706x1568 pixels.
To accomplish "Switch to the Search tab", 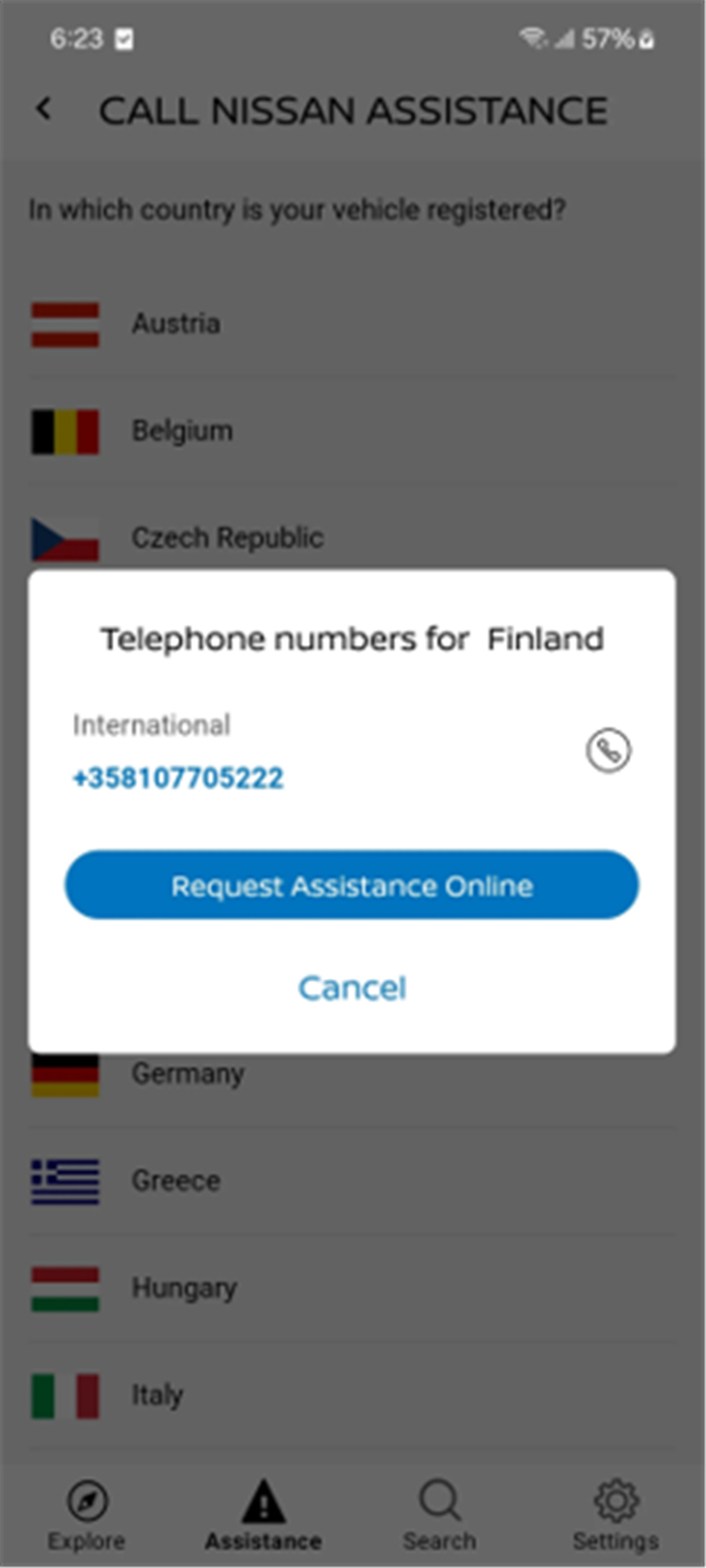I will click(439, 1516).
